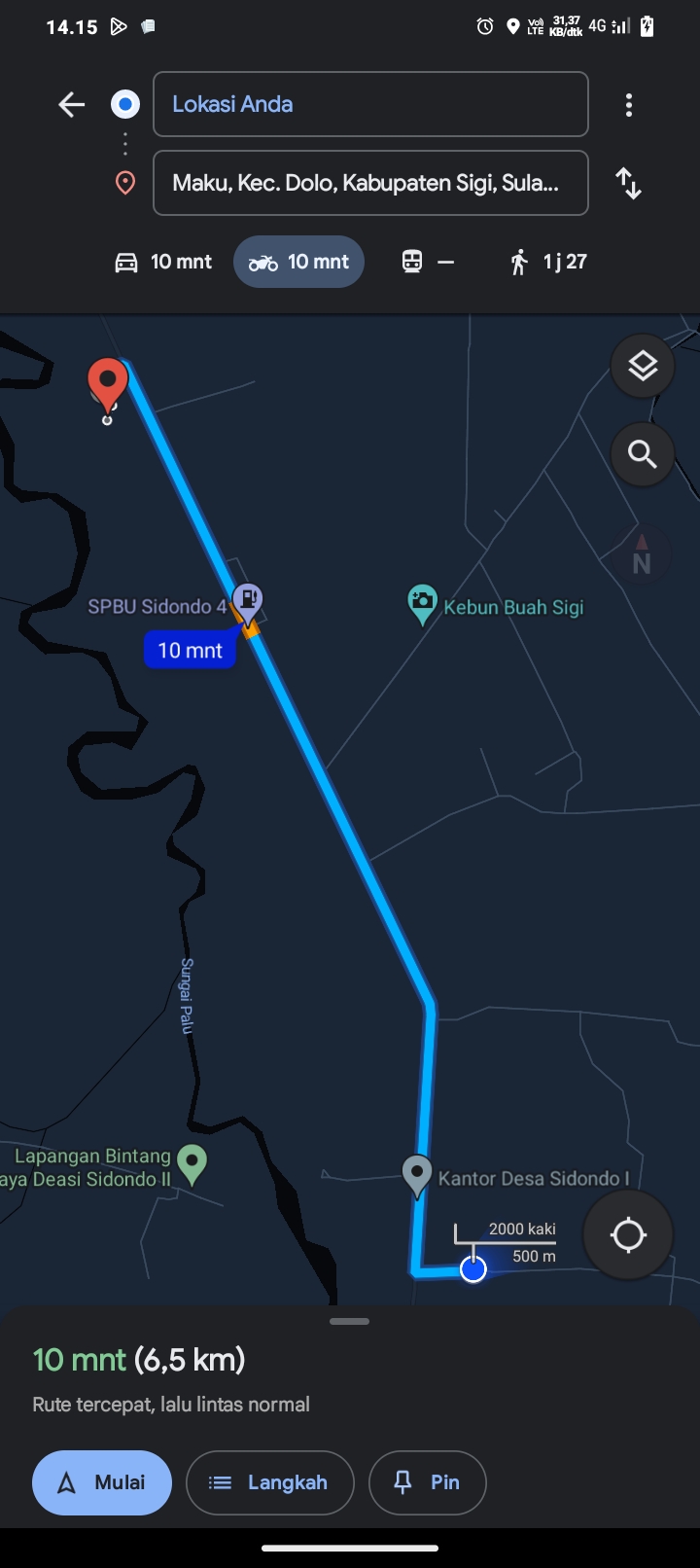
Task: Open Lapangan Bintang Raya Deasi Sidondo II marker
Action: coord(192,1164)
